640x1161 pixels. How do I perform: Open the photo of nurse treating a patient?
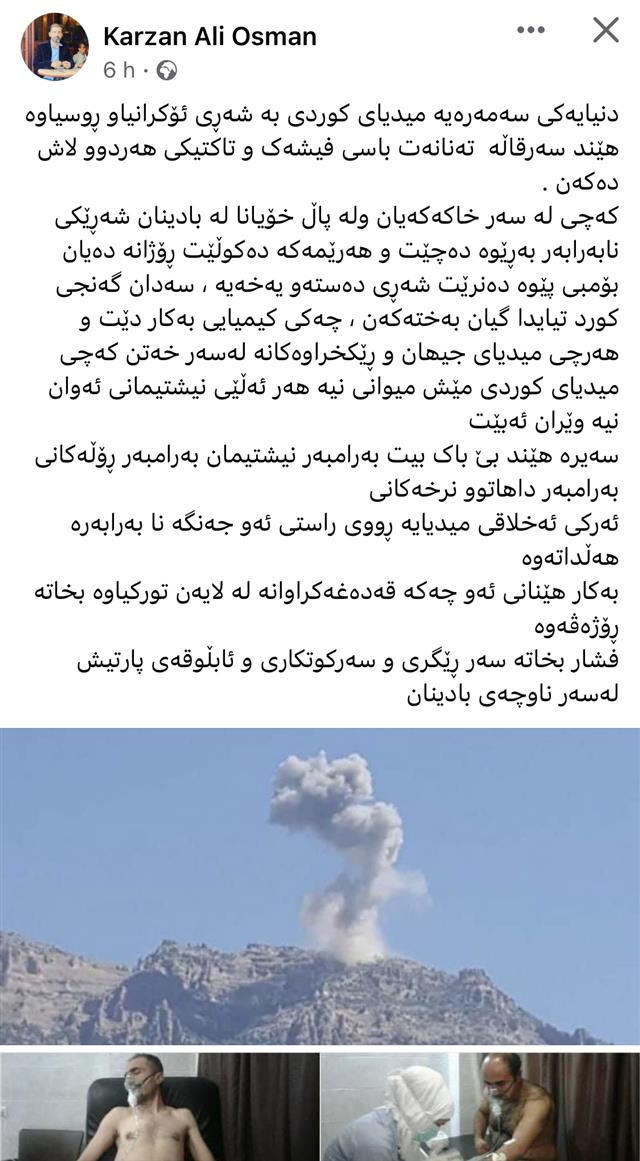[480, 1106]
